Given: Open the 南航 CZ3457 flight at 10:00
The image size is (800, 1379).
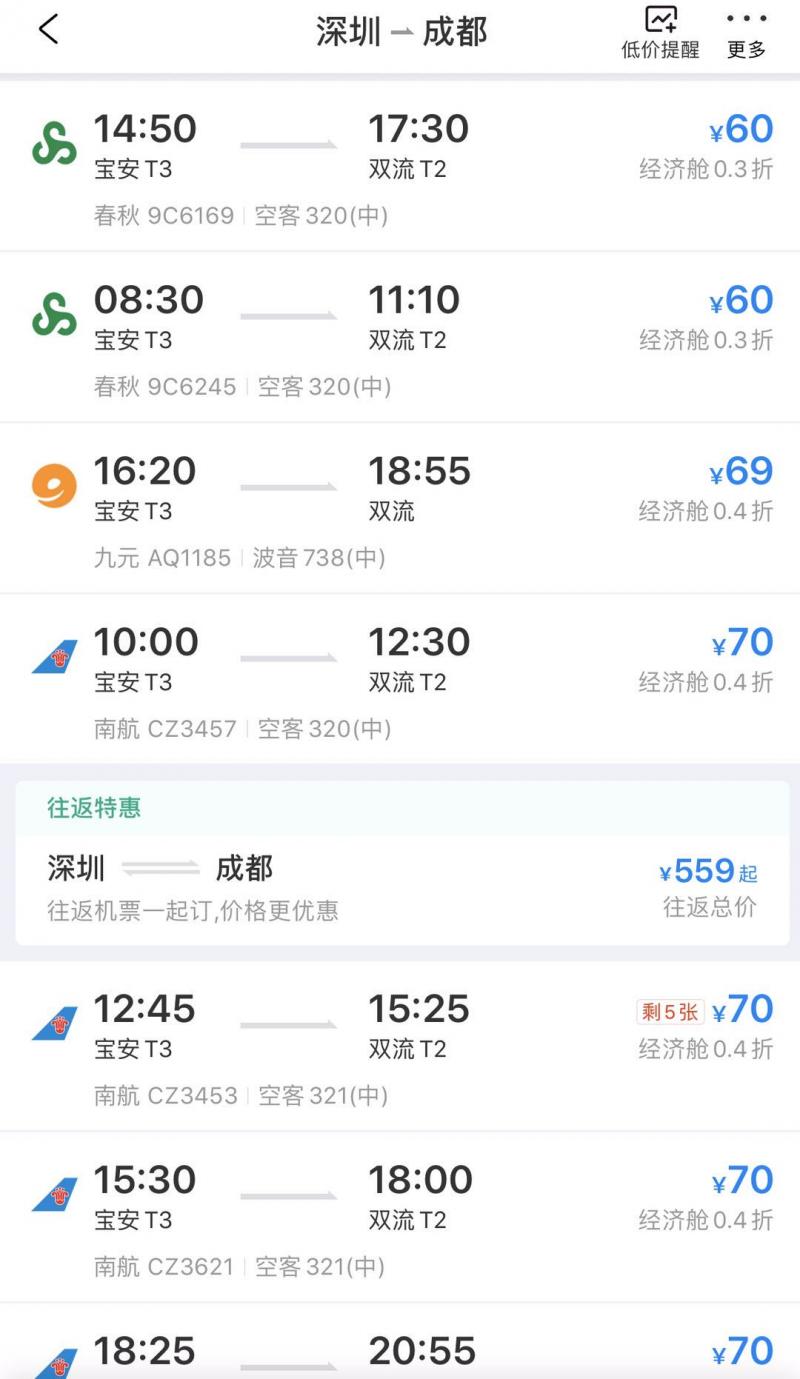Looking at the screenshot, I should click(x=400, y=679).
